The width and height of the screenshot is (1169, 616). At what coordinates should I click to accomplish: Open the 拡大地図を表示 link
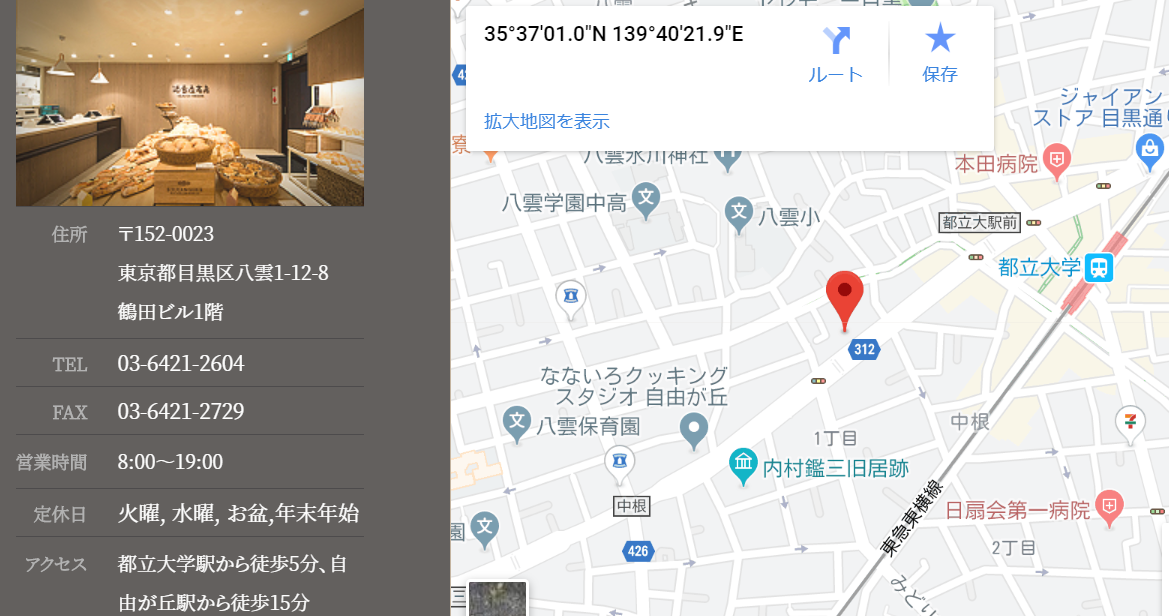(546, 121)
